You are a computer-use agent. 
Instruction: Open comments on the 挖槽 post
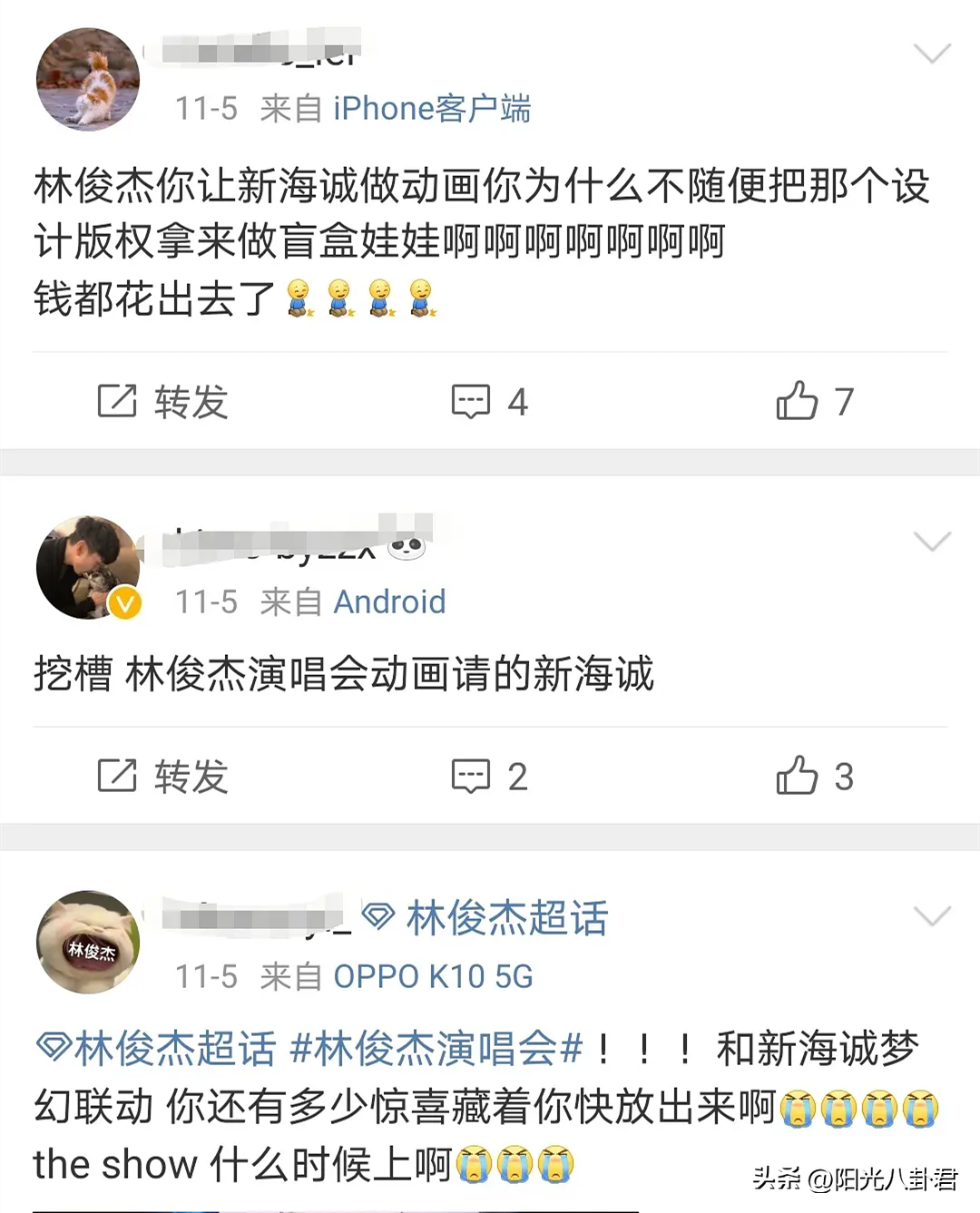(x=490, y=777)
